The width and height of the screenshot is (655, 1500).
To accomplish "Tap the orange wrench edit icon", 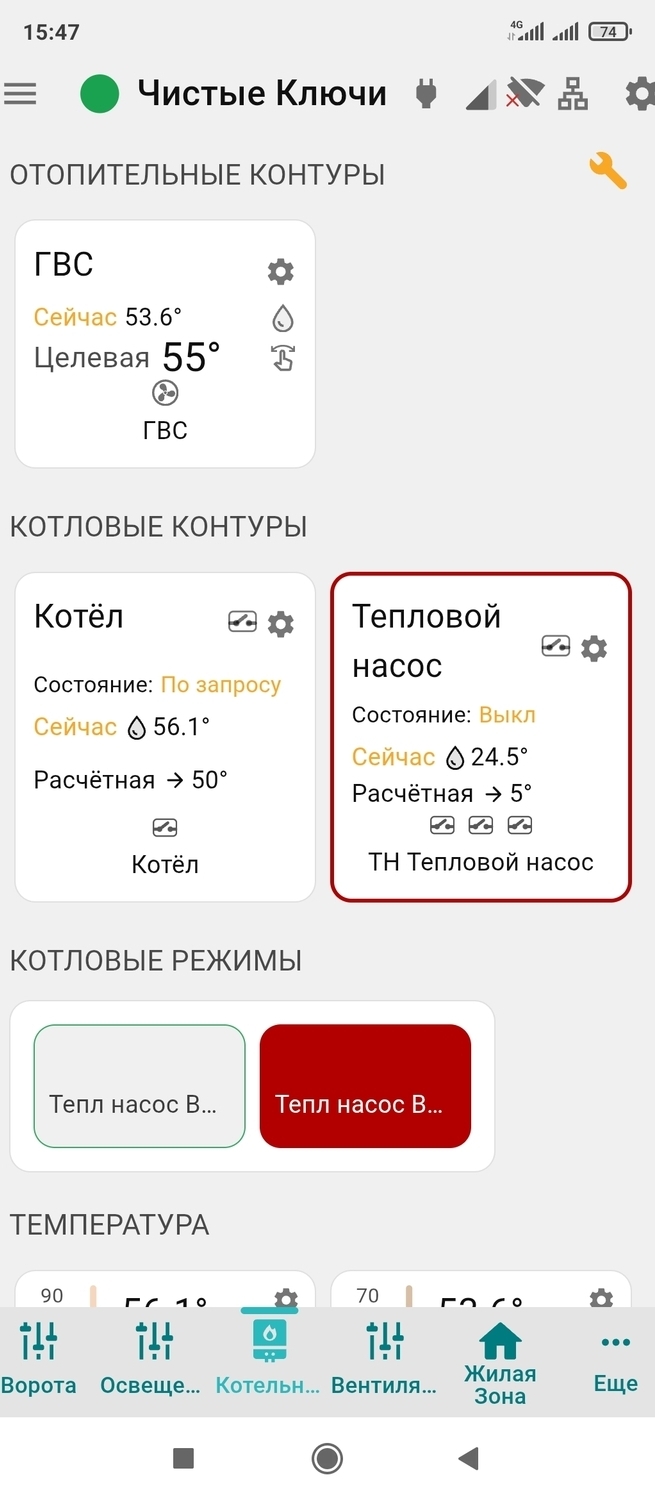I will click(607, 172).
